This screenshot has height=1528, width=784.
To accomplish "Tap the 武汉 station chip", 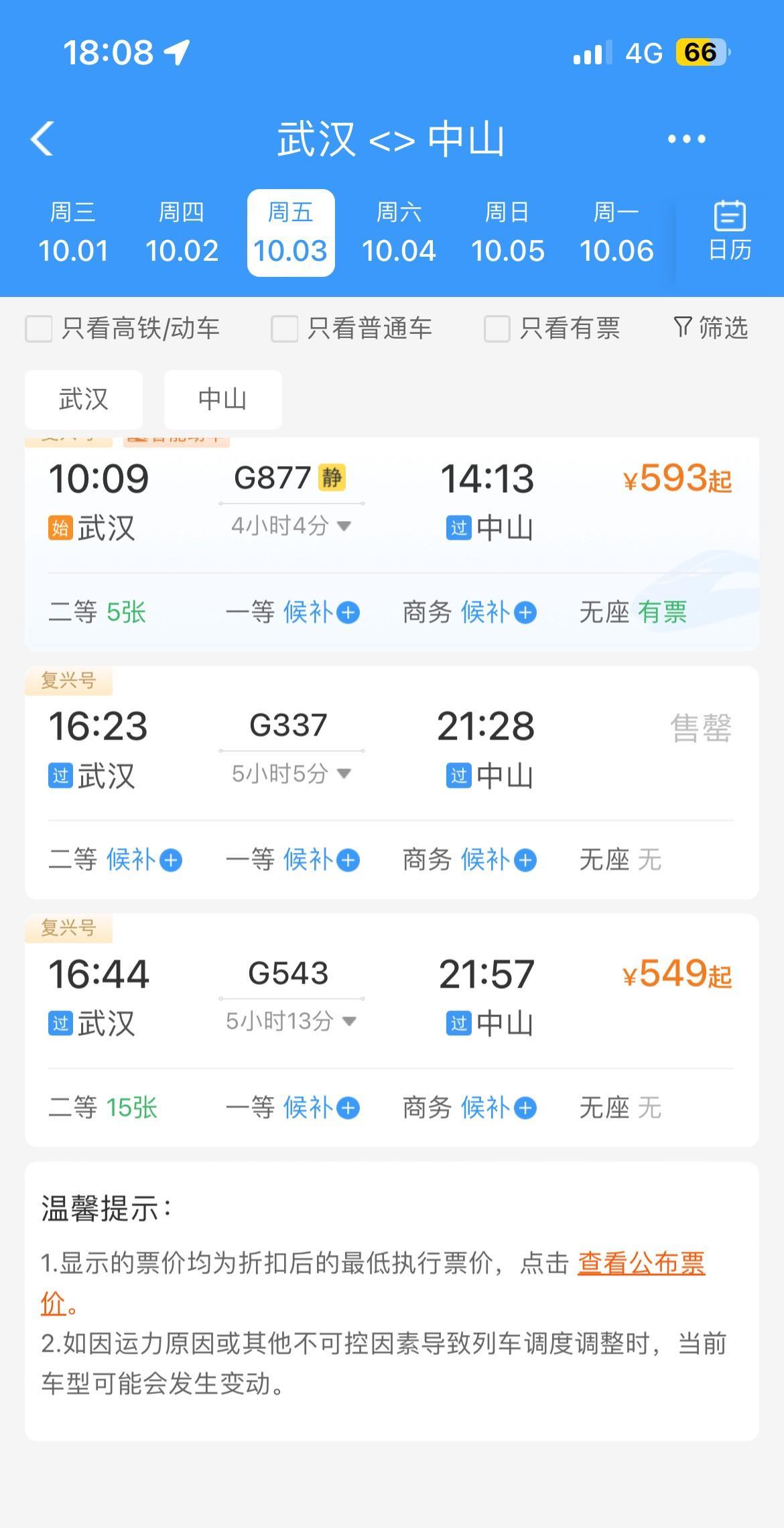I will point(84,400).
